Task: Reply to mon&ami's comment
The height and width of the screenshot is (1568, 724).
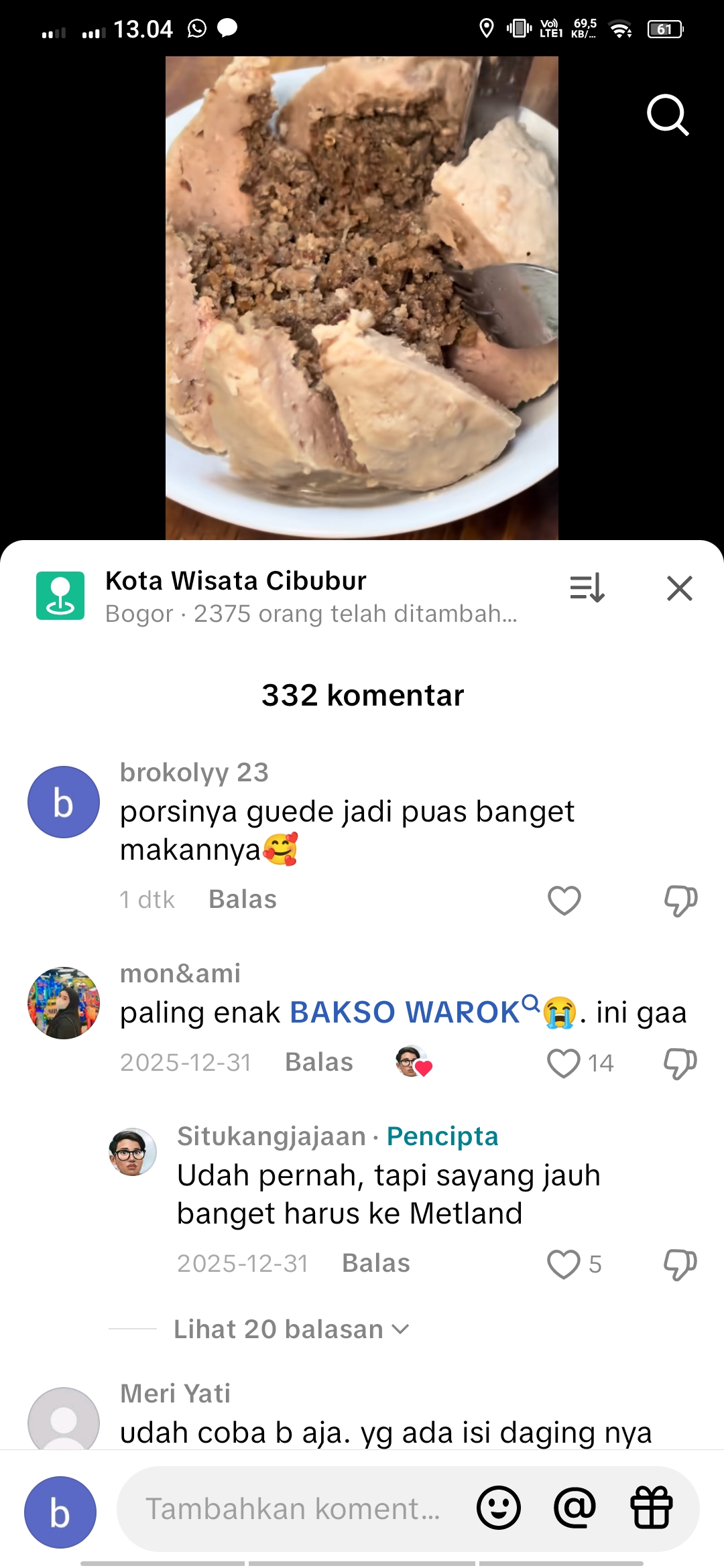Action: (x=319, y=1062)
